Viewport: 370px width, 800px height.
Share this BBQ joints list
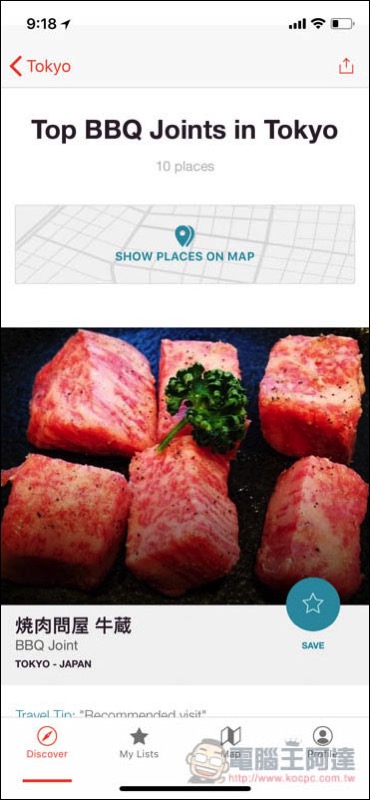coord(346,66)
